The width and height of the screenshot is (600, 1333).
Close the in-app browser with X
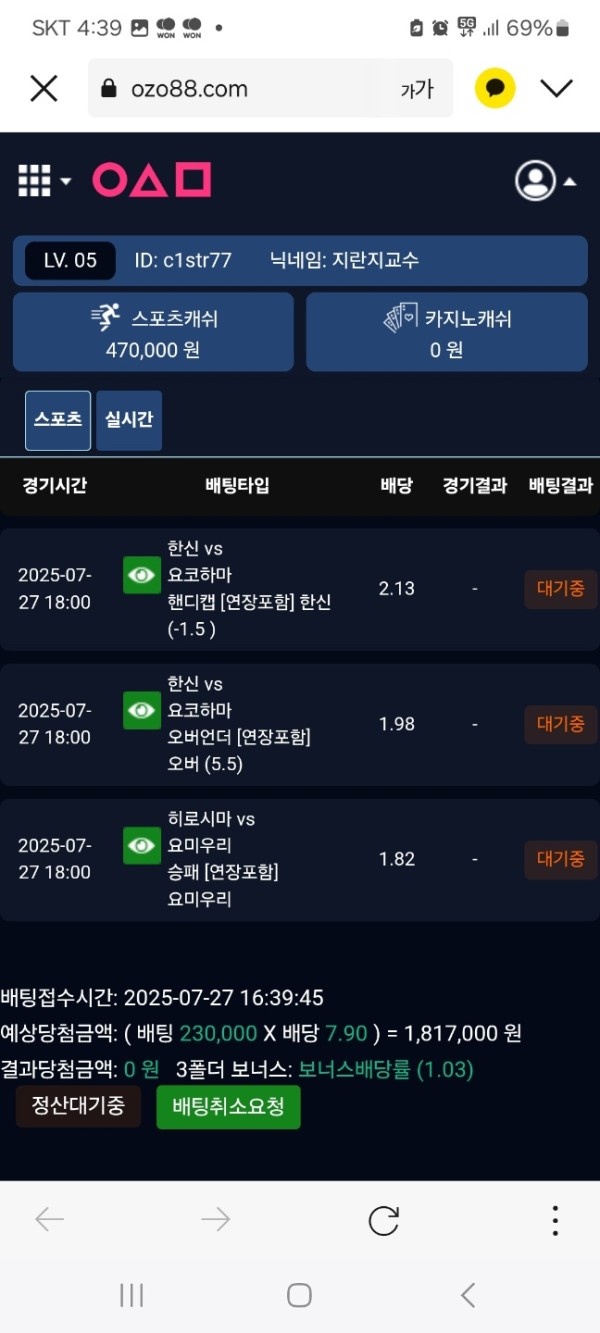click(x=44, y=89)
